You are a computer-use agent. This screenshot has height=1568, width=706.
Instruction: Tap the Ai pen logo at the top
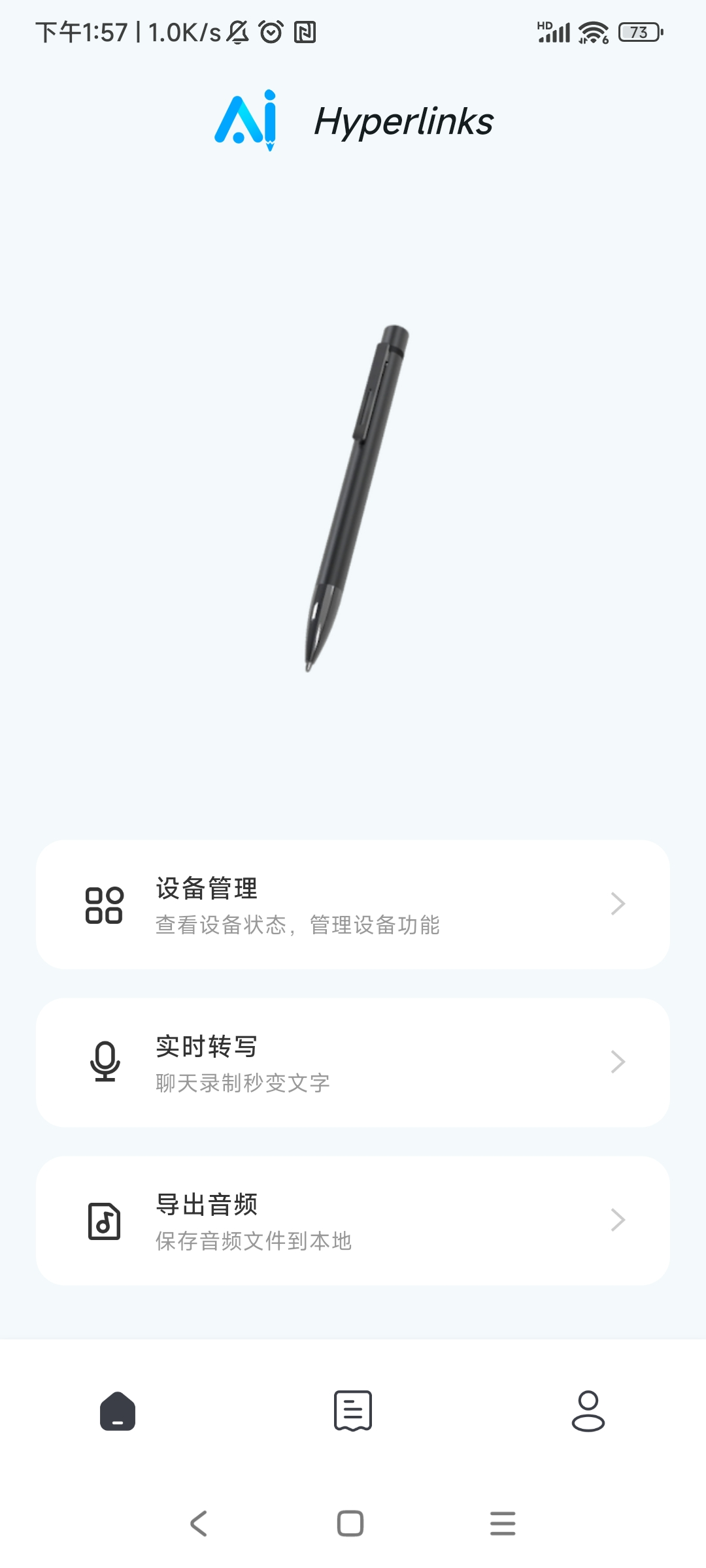[244, 121]
